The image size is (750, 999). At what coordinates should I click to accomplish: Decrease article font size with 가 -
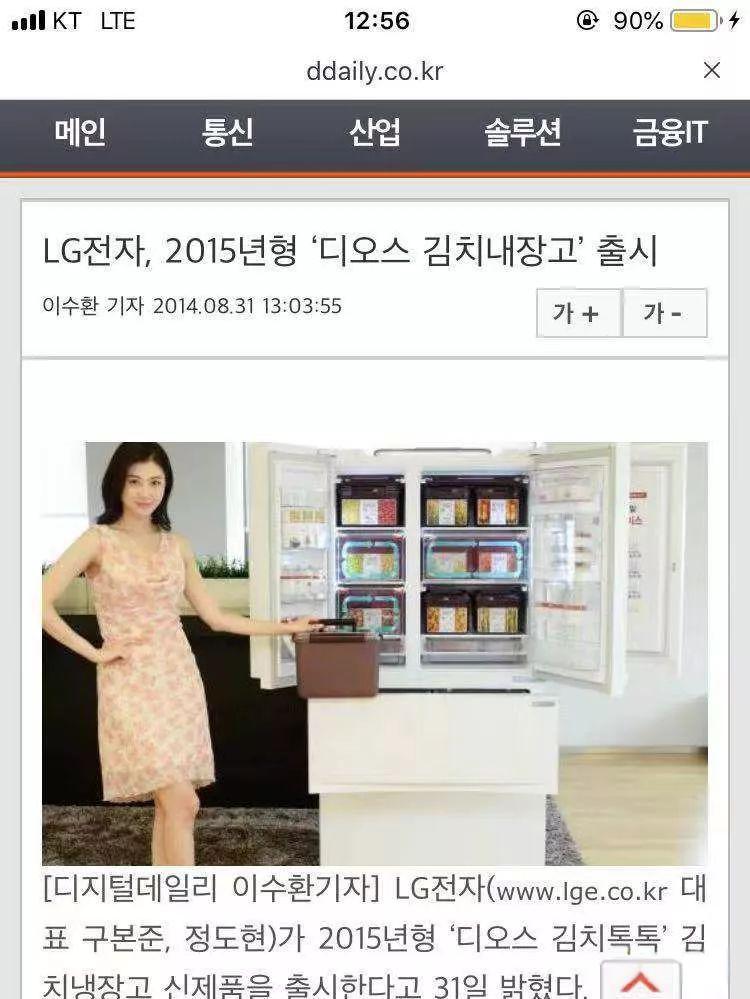click(664, 313)
